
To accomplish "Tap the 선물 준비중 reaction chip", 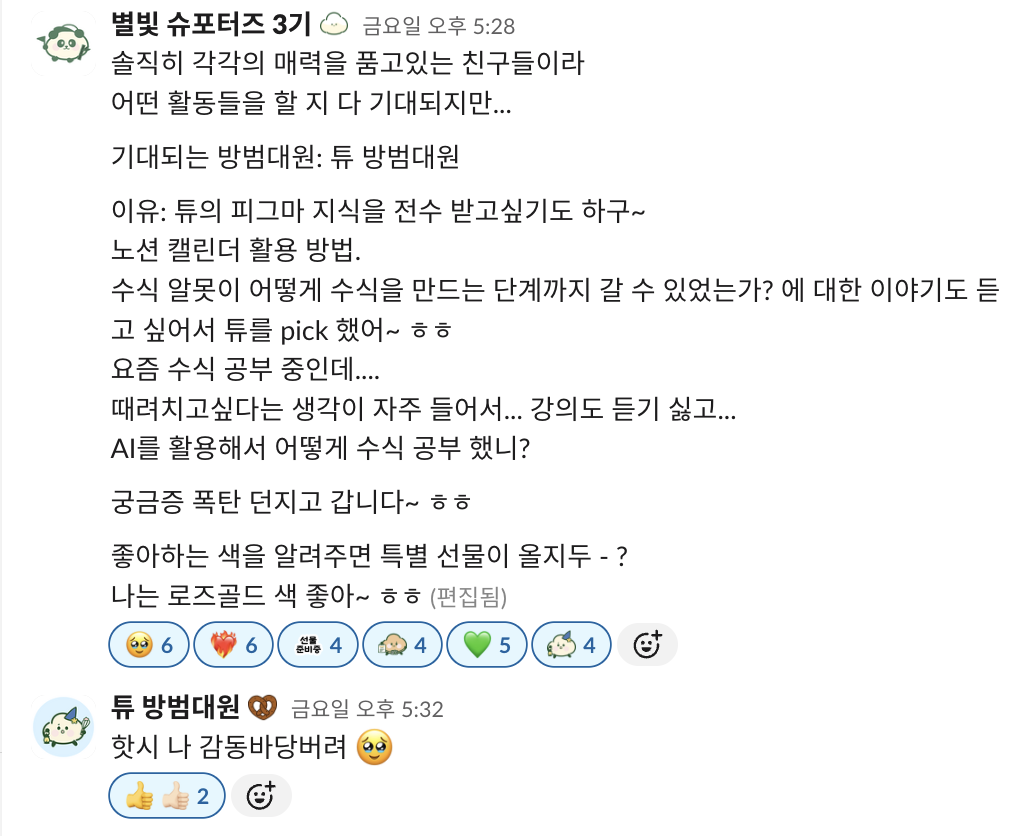I will 317,645.
